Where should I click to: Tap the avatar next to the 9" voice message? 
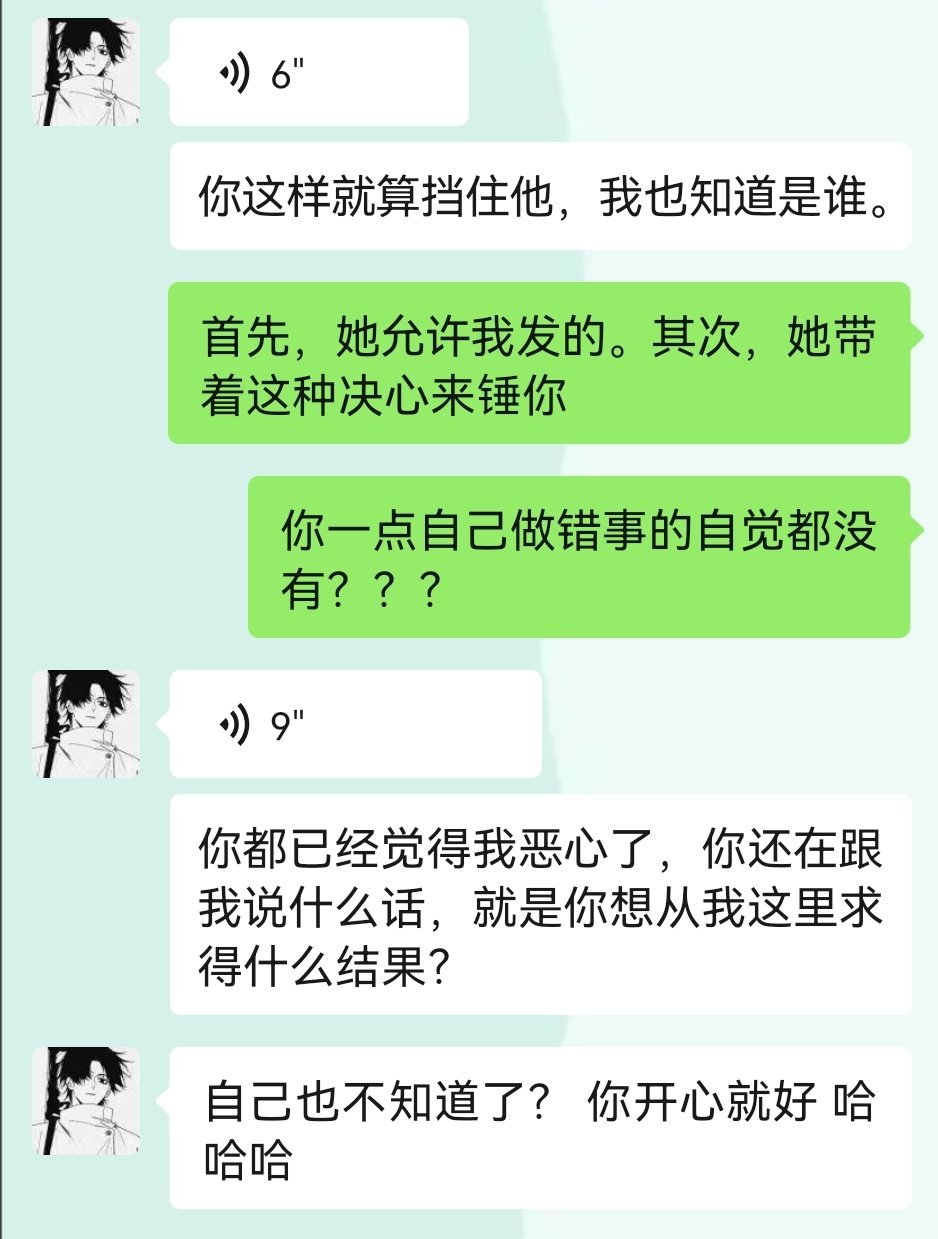pyautogui.click(x=86, y=724)
